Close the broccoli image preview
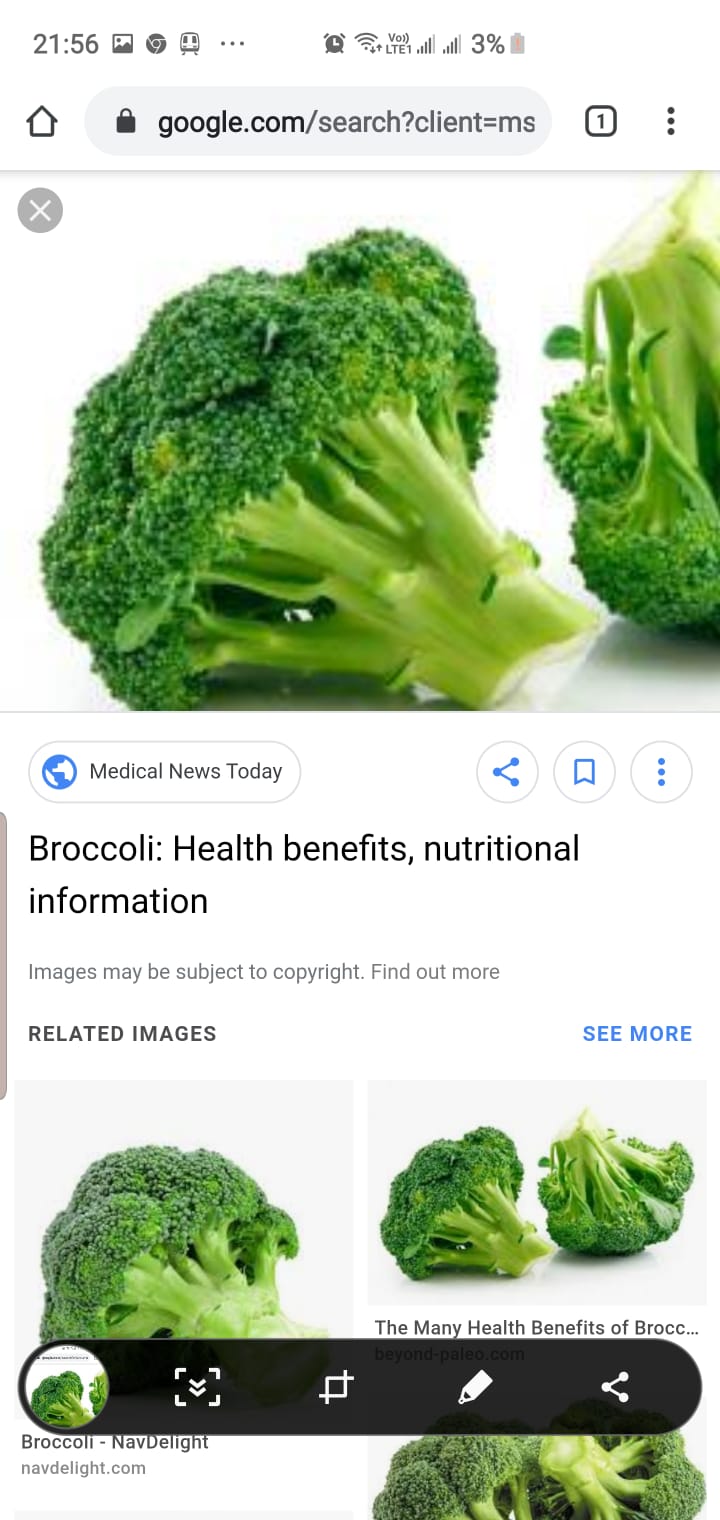 pyautogui.click(x=40, y=210)
